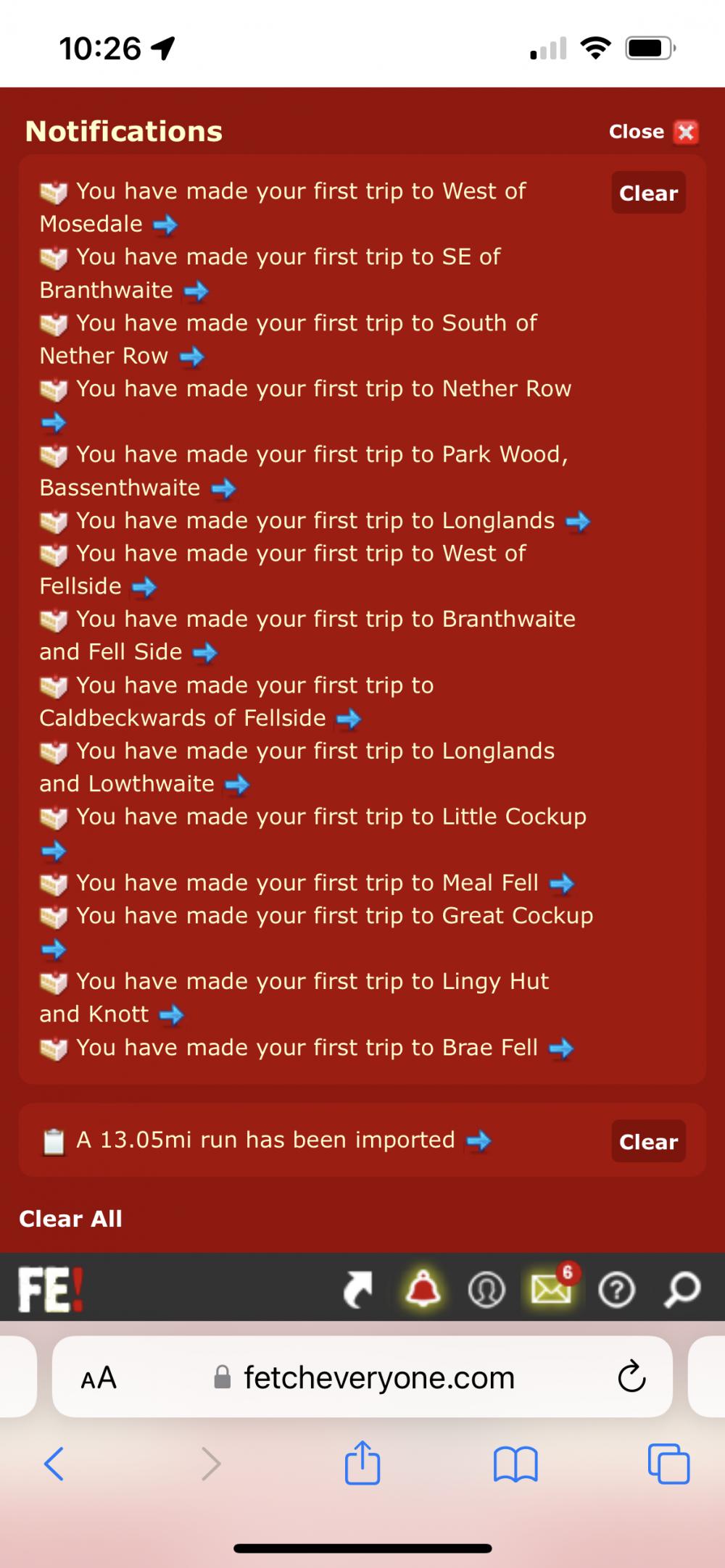The image size is (725, 1568).
Task: Open the profile icon in toolbar
Action: point(486,1290)
